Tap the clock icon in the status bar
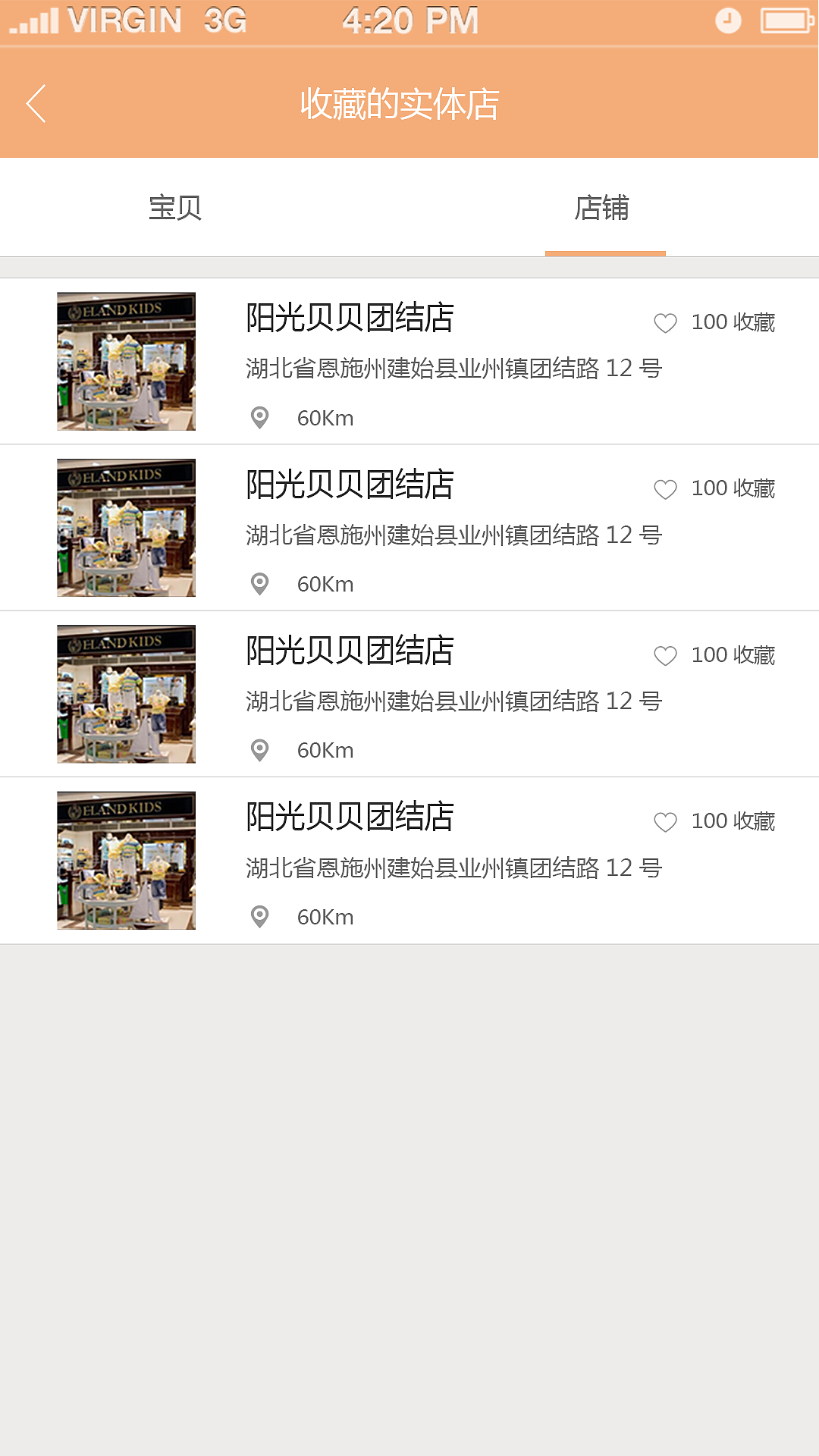The width and height of the screenshot is (819, 1456). pyautogui.click(x=727, y=21)
